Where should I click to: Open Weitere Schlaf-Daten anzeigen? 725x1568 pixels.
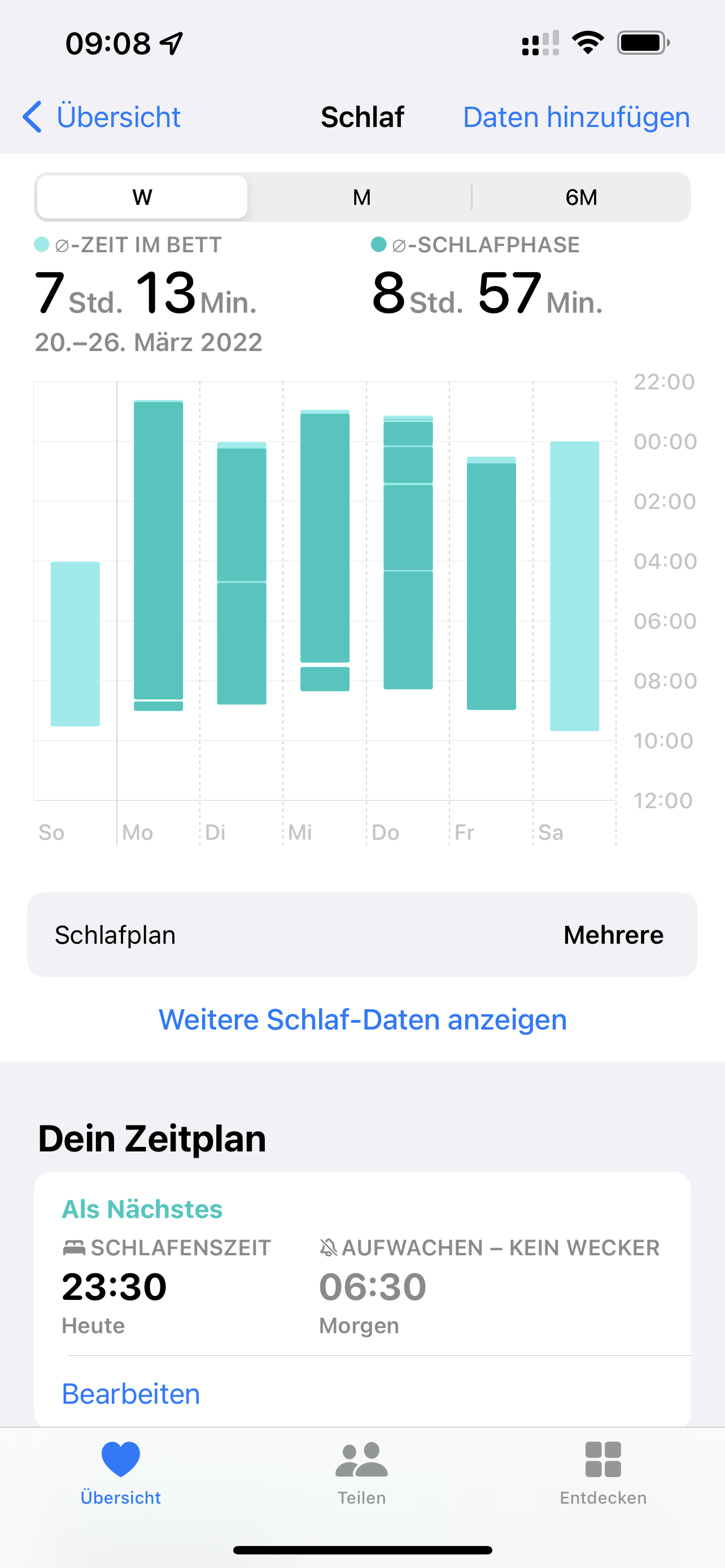click(x=362, y=1019)
